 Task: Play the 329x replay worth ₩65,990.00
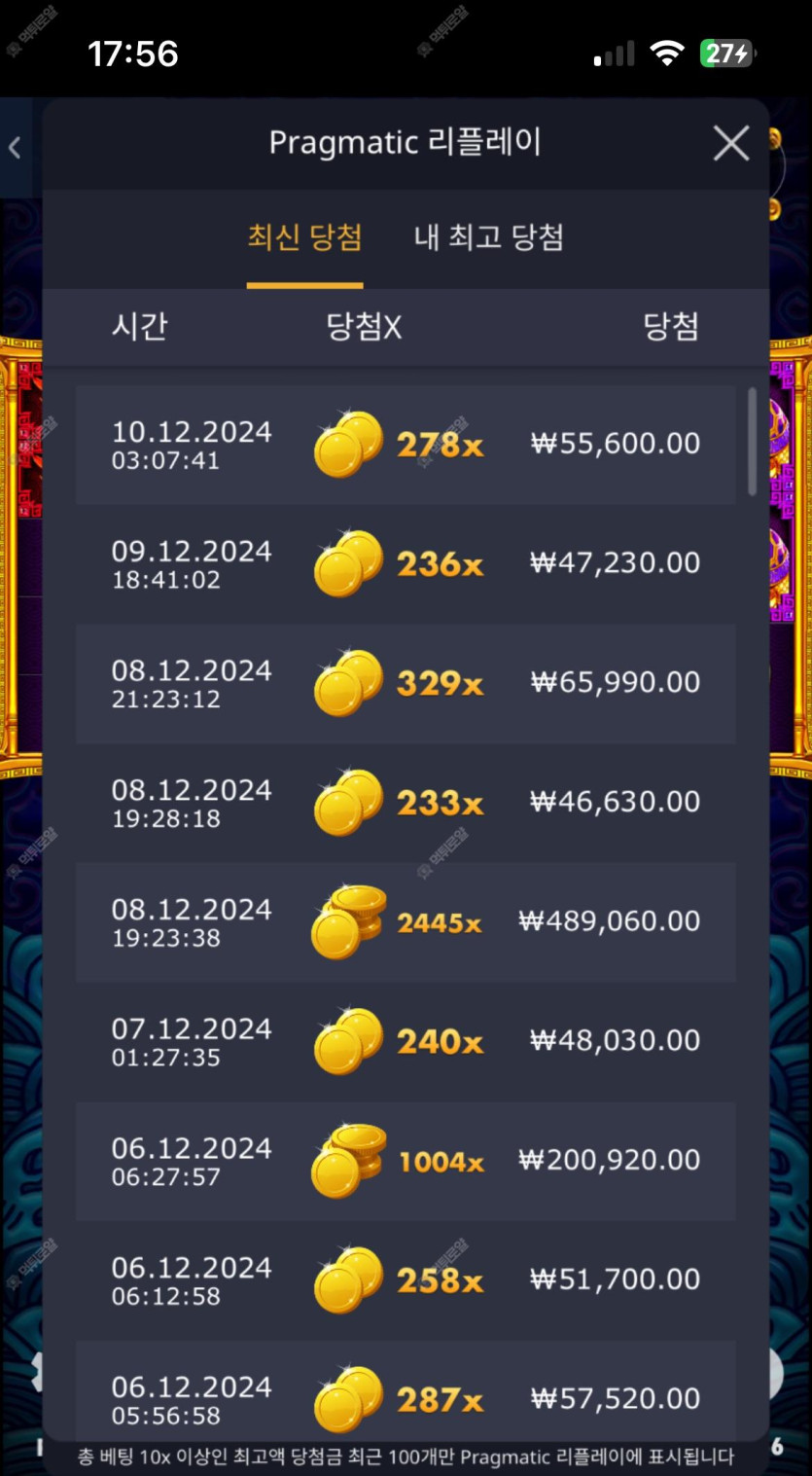point(406,684)
